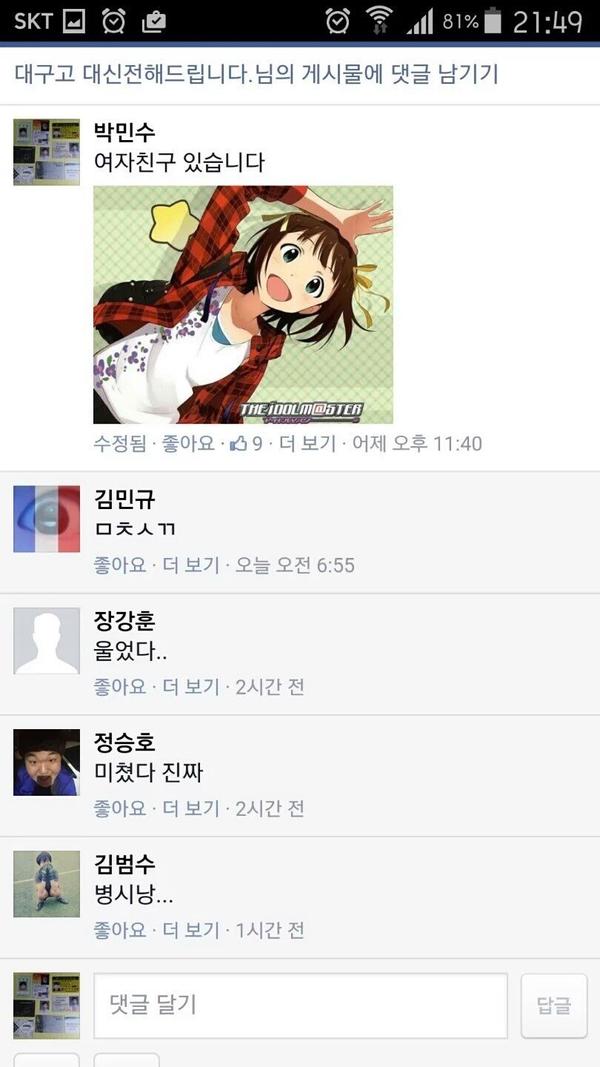Open 더 보기 under 김범수's comment
Viewport: 600px width, 1067px height.
click(190, 930)
